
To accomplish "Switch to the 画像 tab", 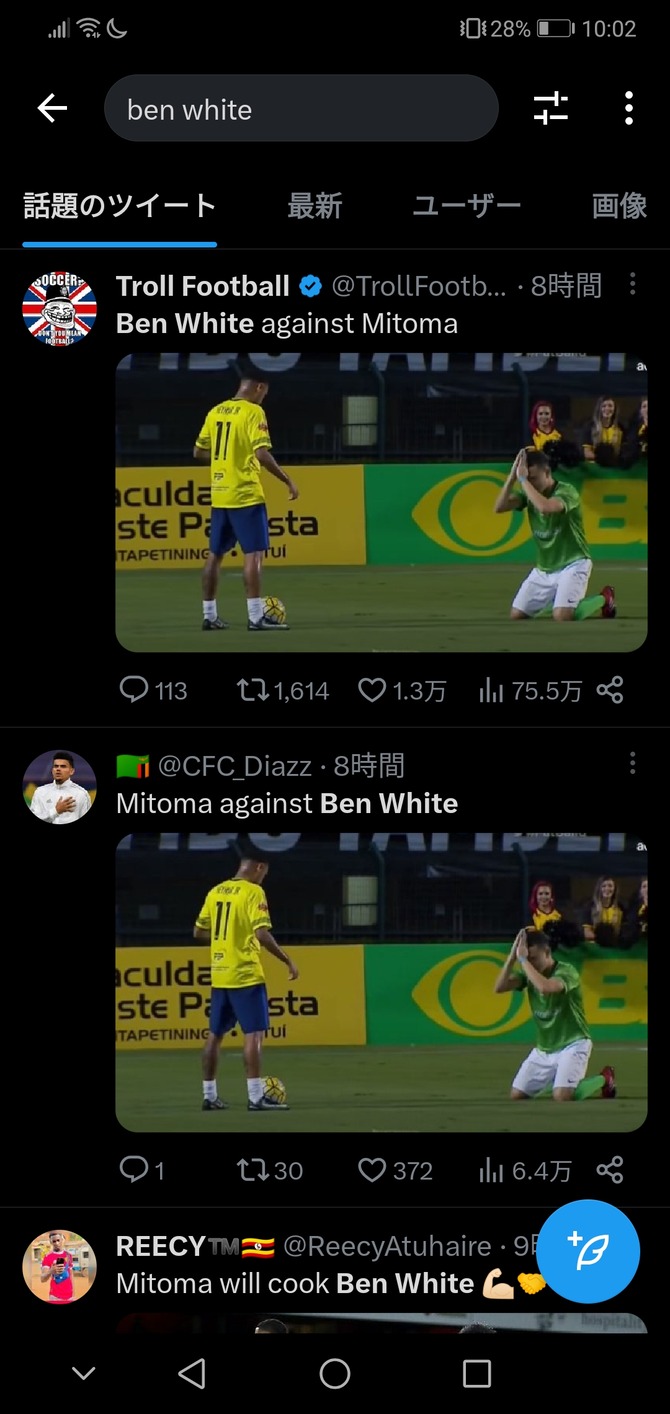I will tap(620, 206).
